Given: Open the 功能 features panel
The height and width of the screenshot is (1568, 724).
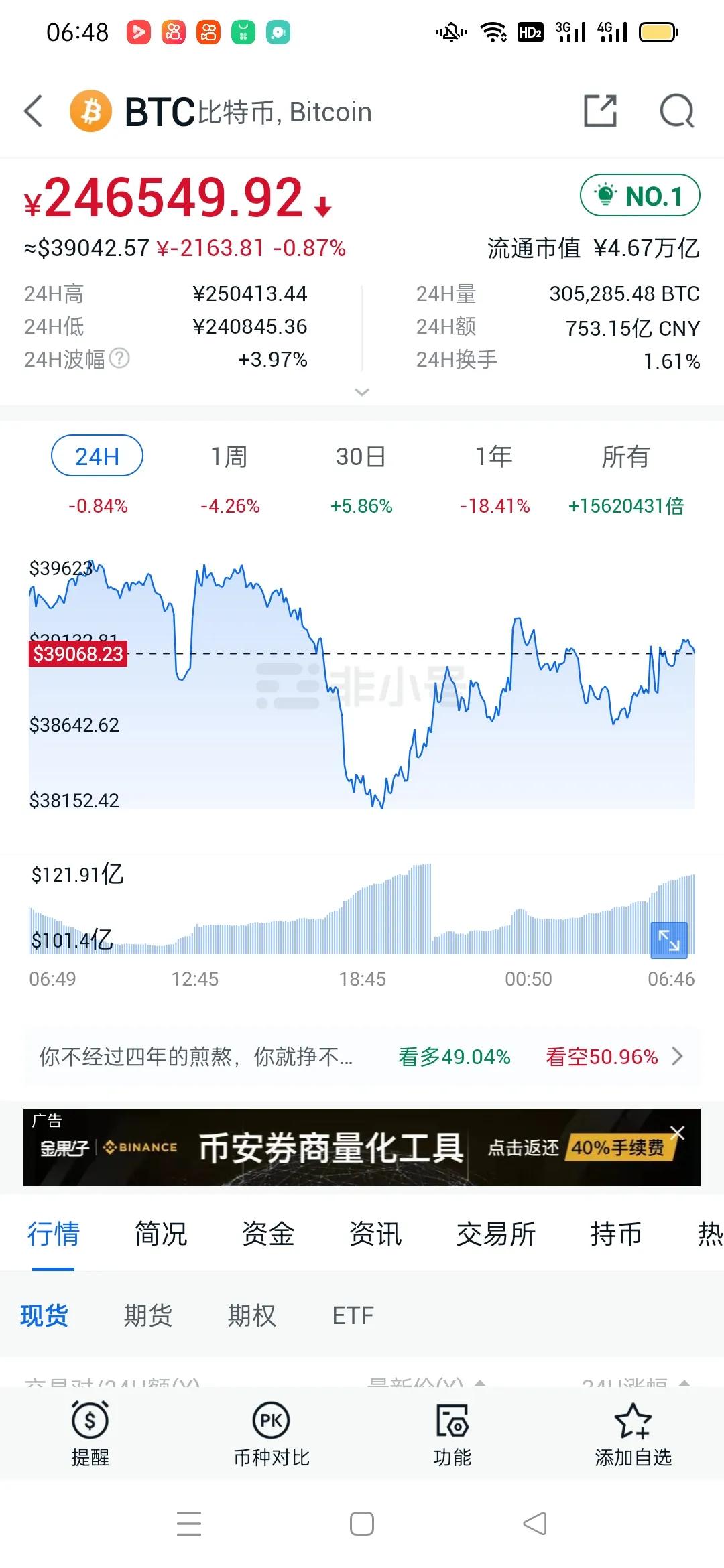Looking at the screenshot, I should (x=453, y=1434).
